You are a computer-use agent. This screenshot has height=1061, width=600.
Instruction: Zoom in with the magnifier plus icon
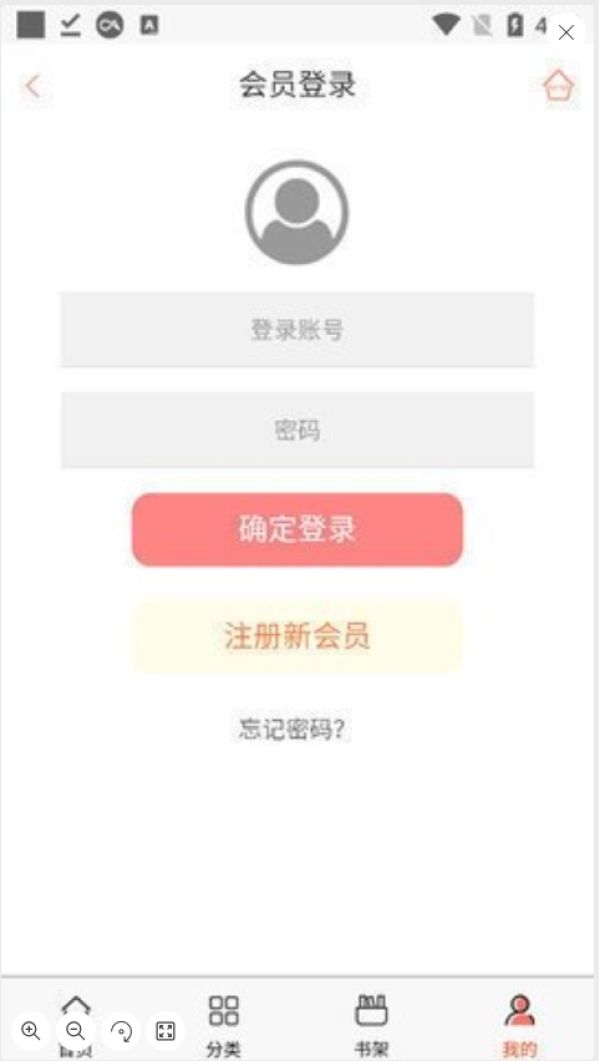[30, 1031]
